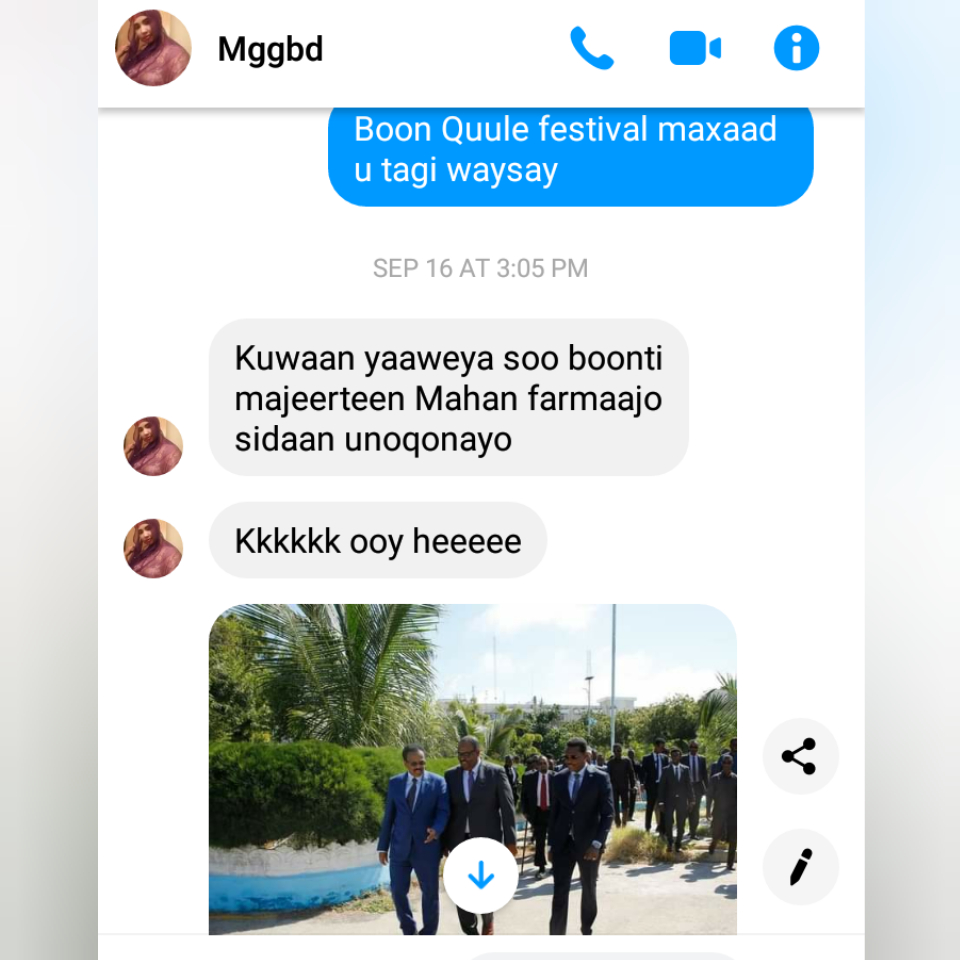This screenshot has width=960, height=960.
Task: Start a voice call with Mggbd
Action: coord(591,48)
